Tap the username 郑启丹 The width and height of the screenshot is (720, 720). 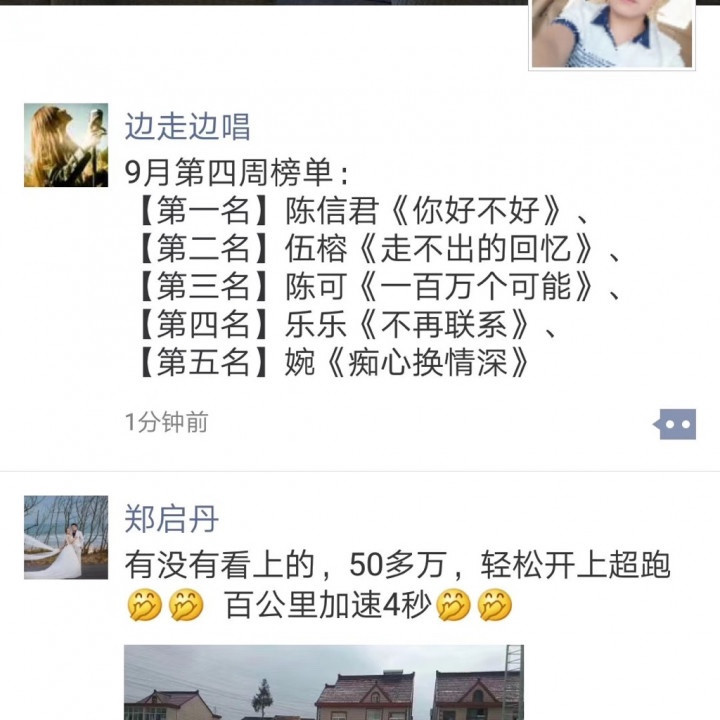pos(171,519)
